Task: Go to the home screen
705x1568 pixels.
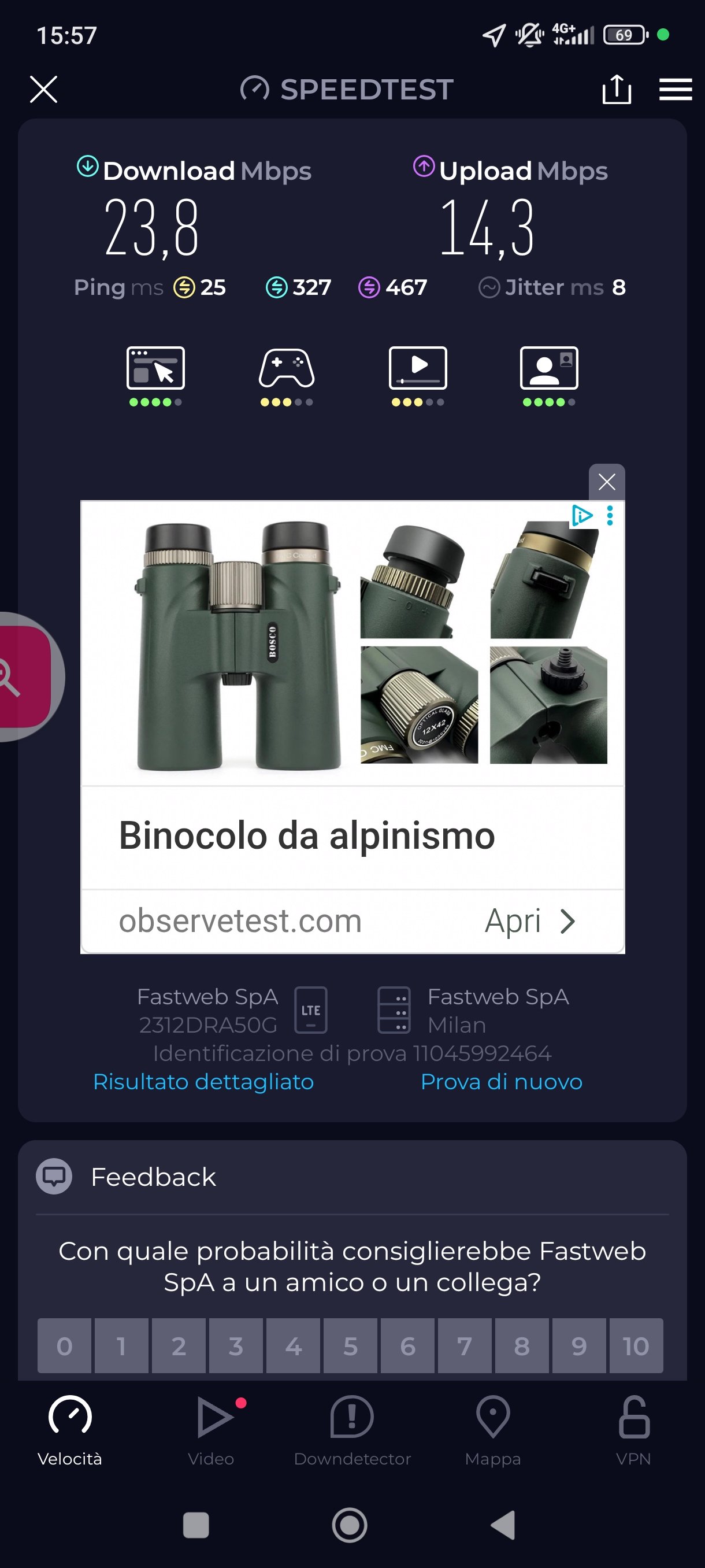Action: pos(350,1525)
